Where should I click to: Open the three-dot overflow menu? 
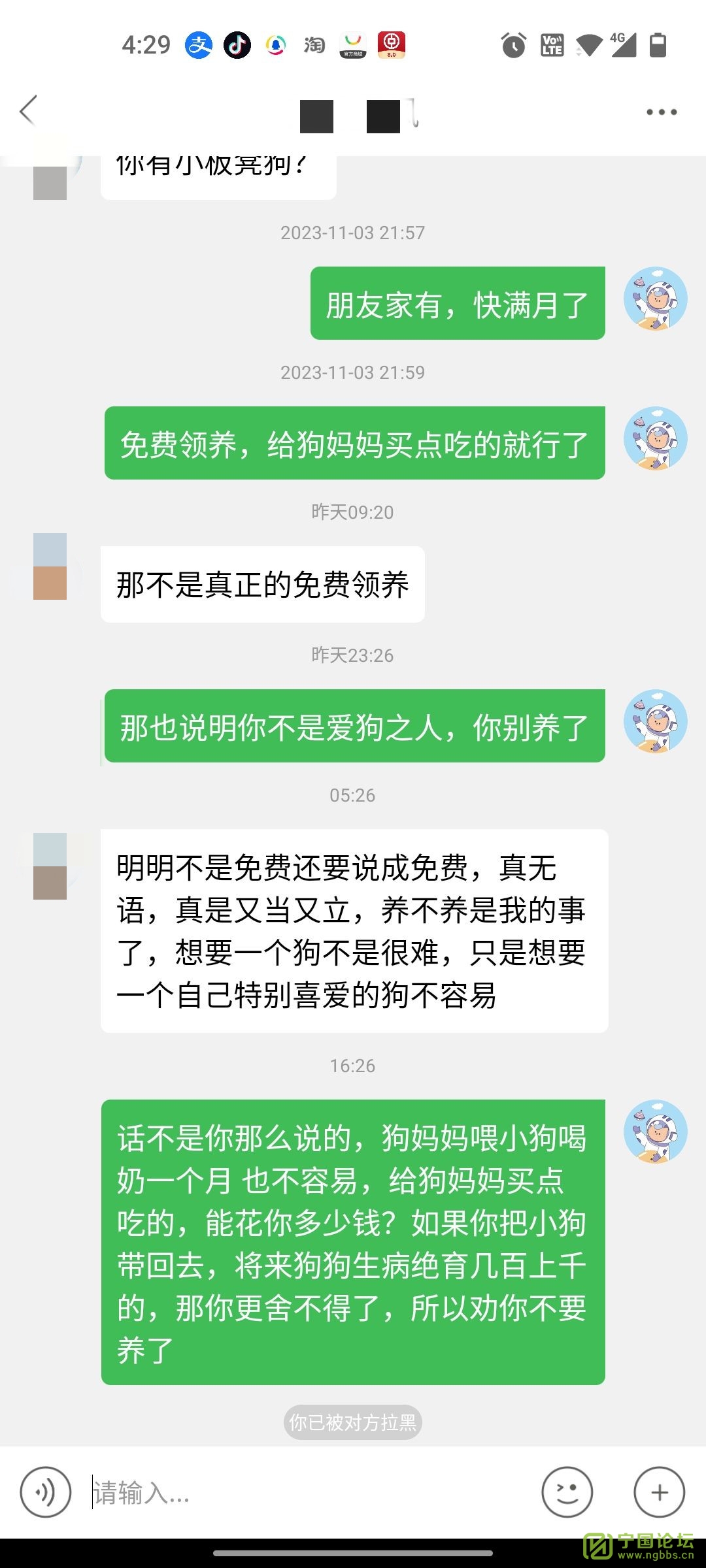(x=661, y=112)
